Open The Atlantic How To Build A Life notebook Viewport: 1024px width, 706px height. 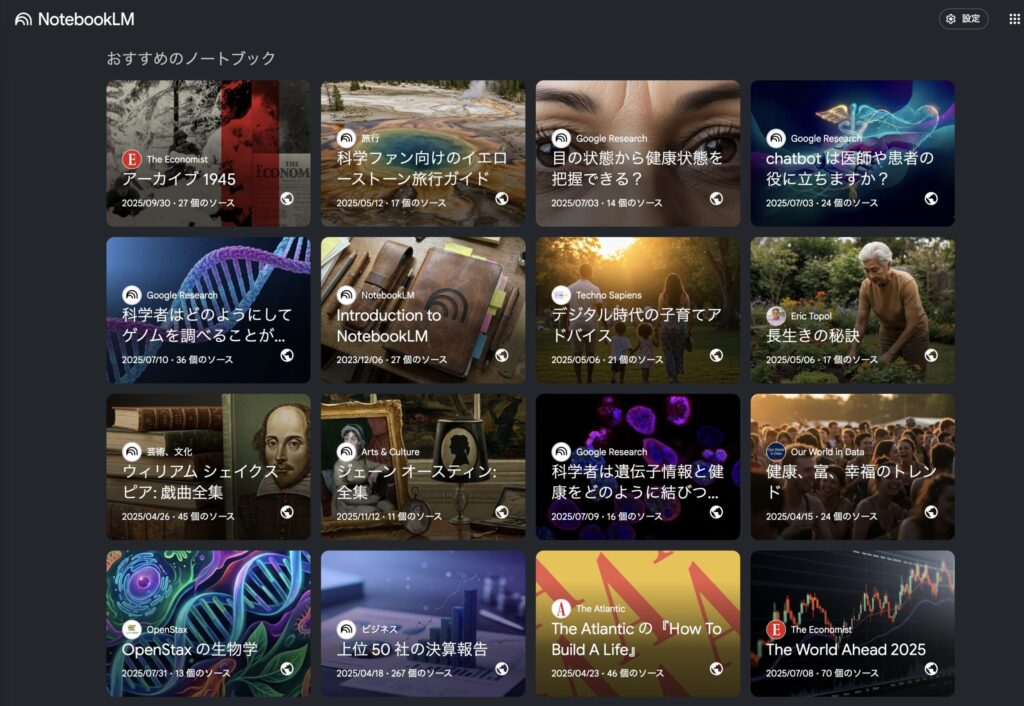(x=637, y=624)
